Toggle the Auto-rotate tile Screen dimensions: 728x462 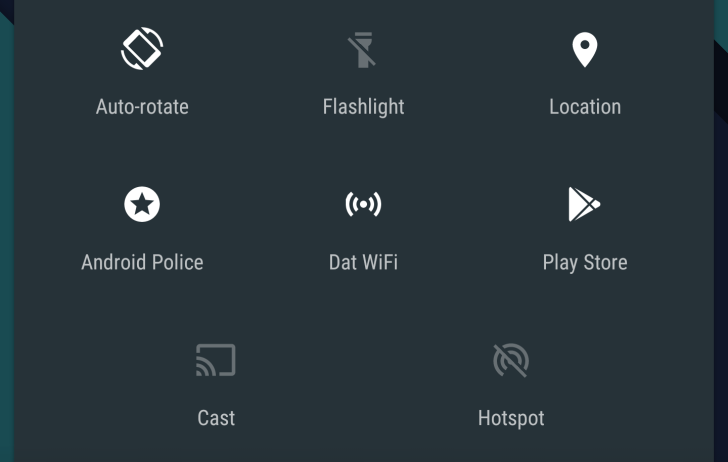point(142,50)
